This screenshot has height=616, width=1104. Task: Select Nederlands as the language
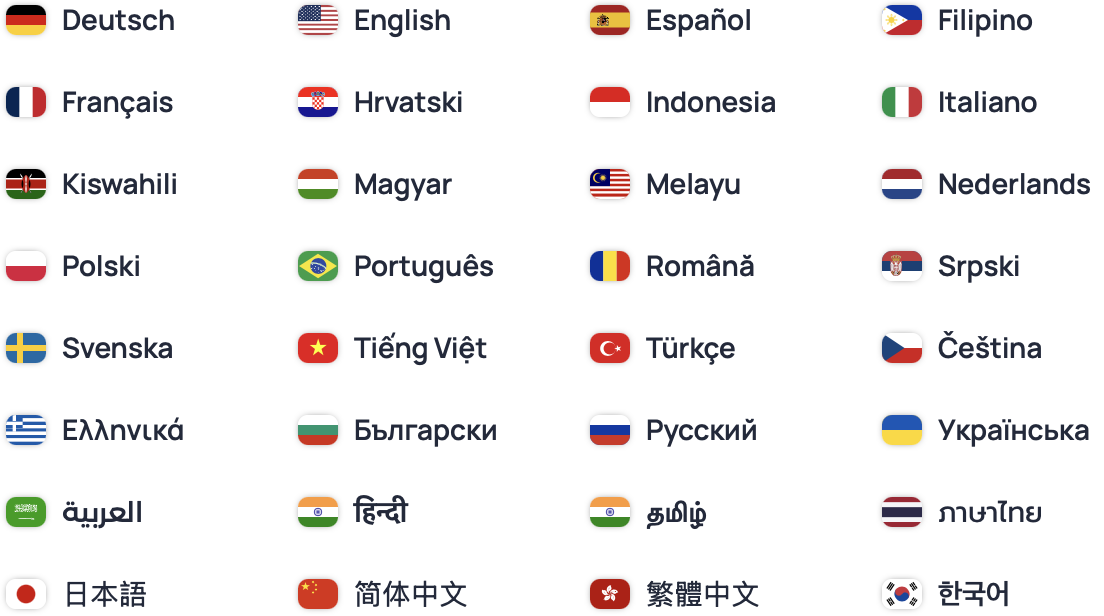(x=1013, y=184)
